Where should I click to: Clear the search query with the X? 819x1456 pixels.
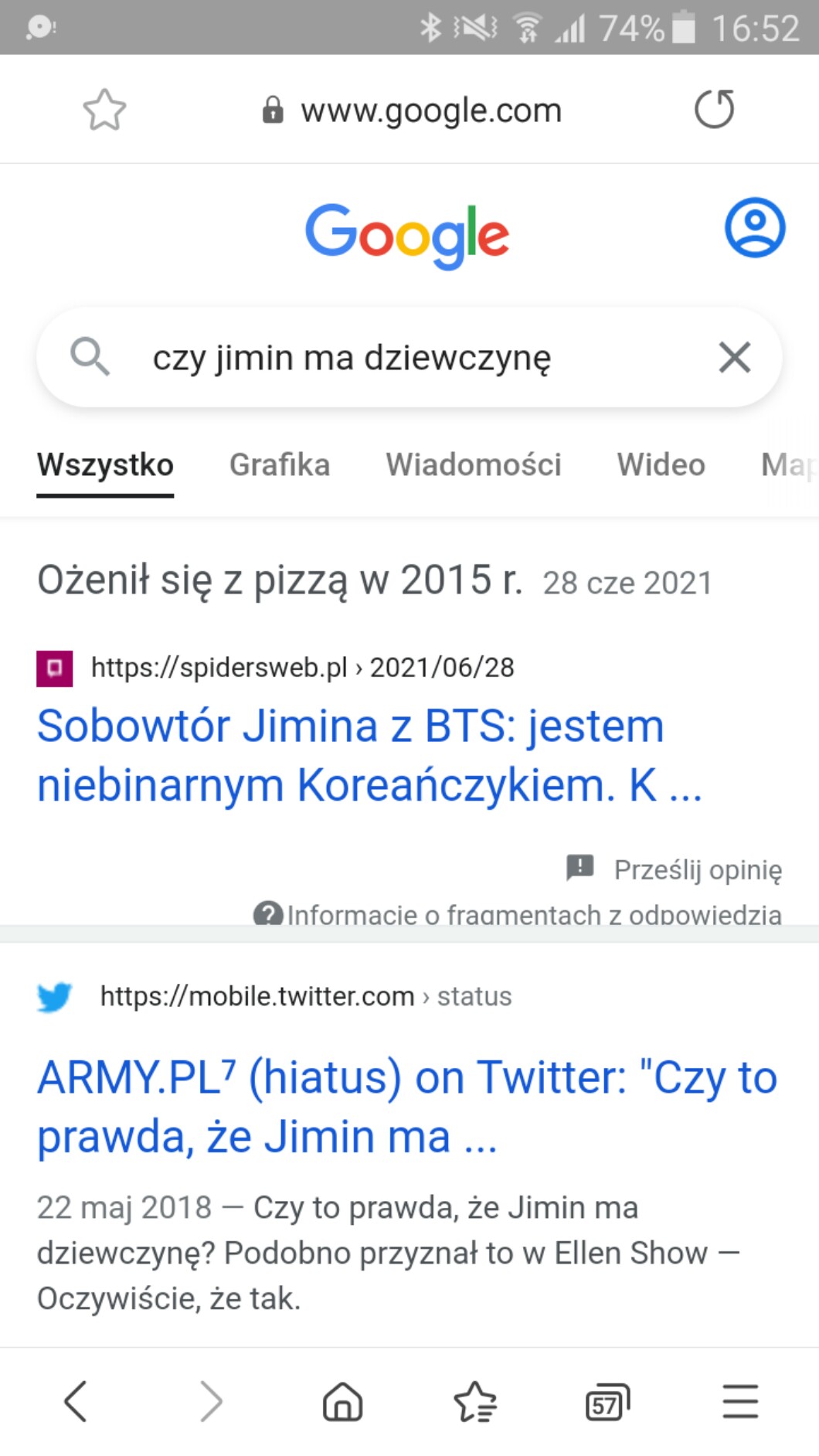point(734,358)
